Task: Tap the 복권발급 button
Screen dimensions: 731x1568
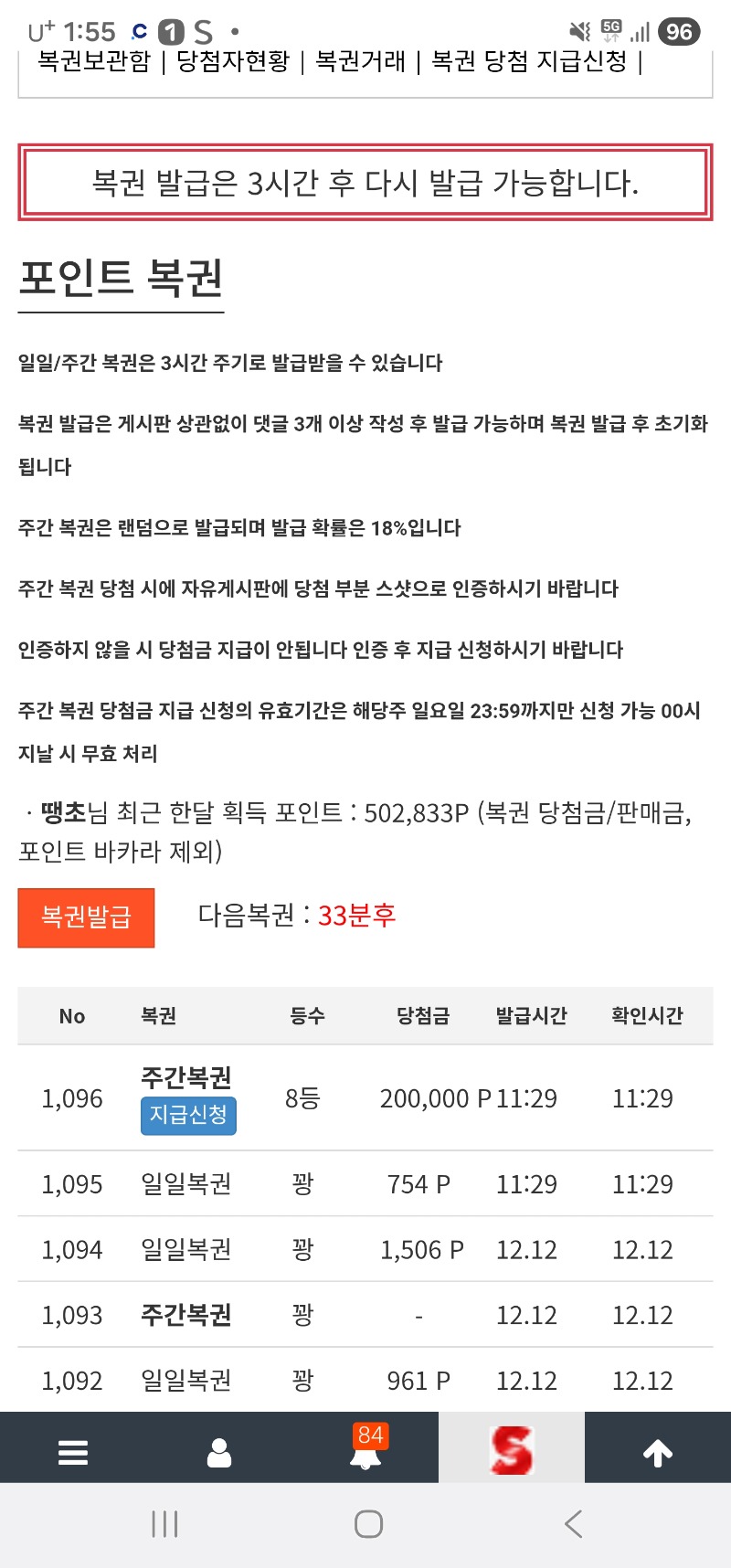Action: coord(86,916)
